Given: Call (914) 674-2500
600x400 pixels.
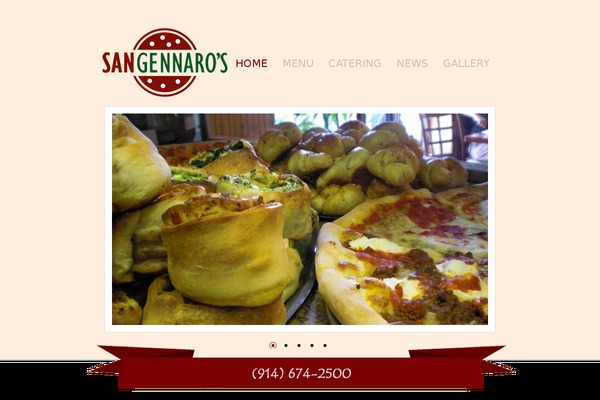Looking at the screenshot, I should 301,374.
